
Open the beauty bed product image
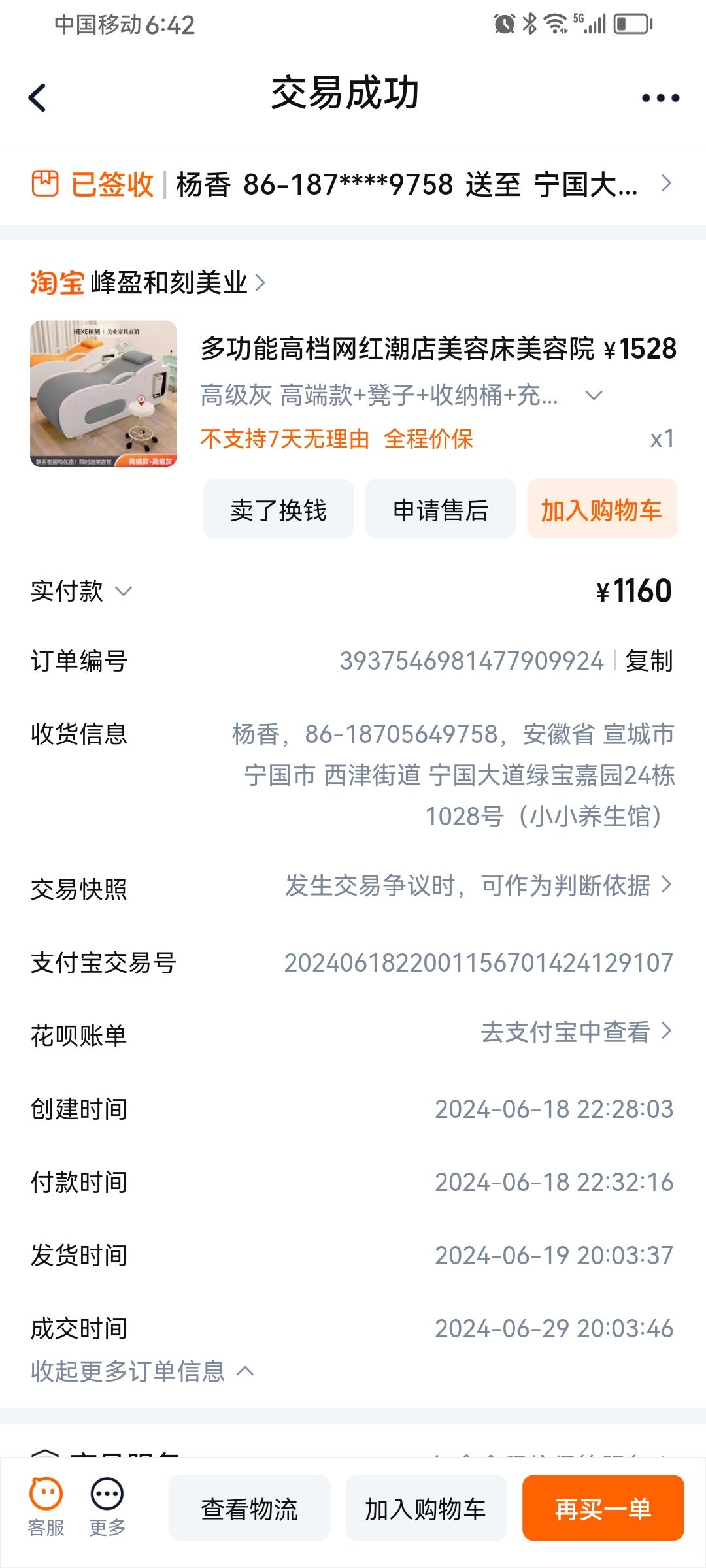pos(103,394)
